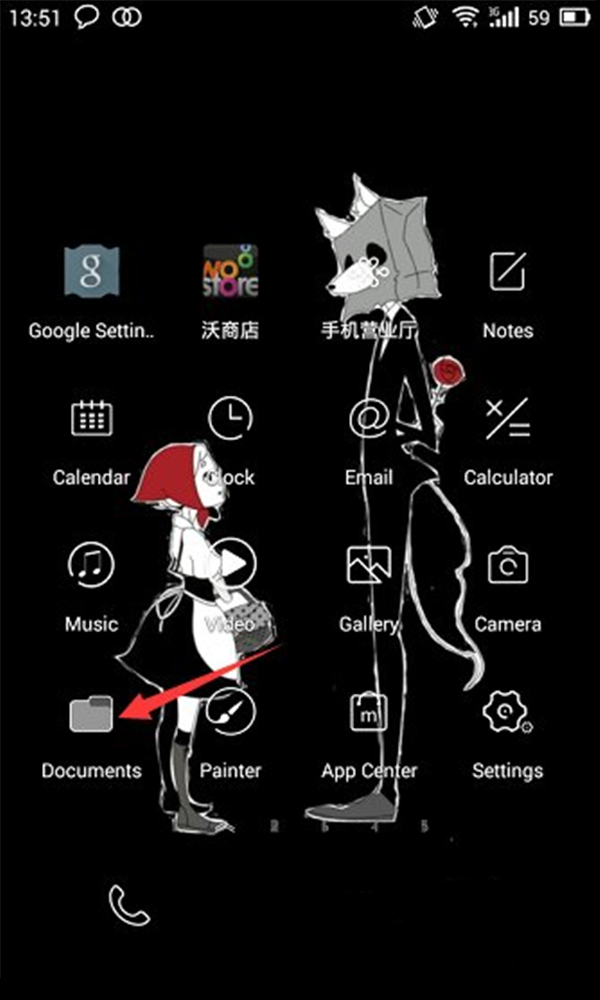Open the Music app

[x=92, y=565]
